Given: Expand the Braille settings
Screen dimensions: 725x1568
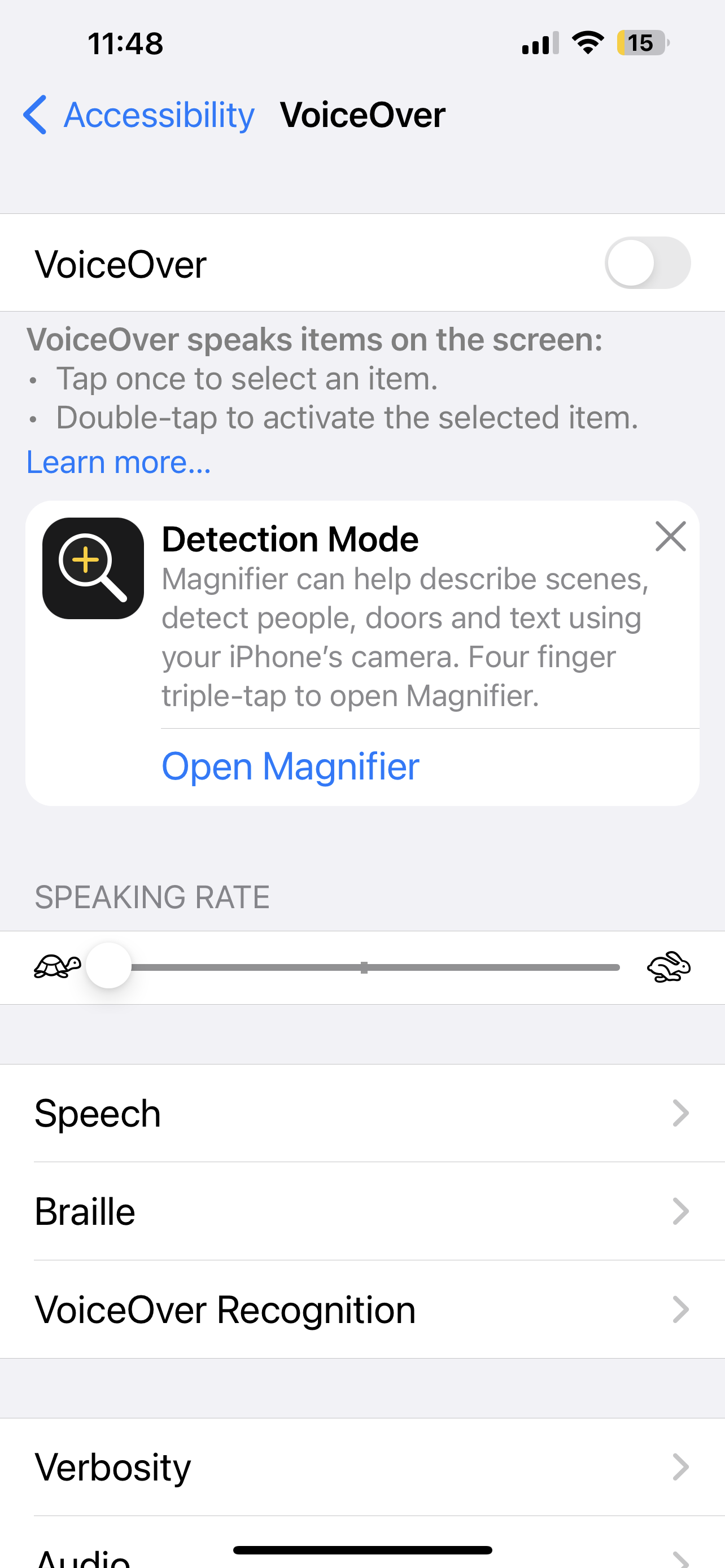Looking at the screenshot, I should (681, 1211).
